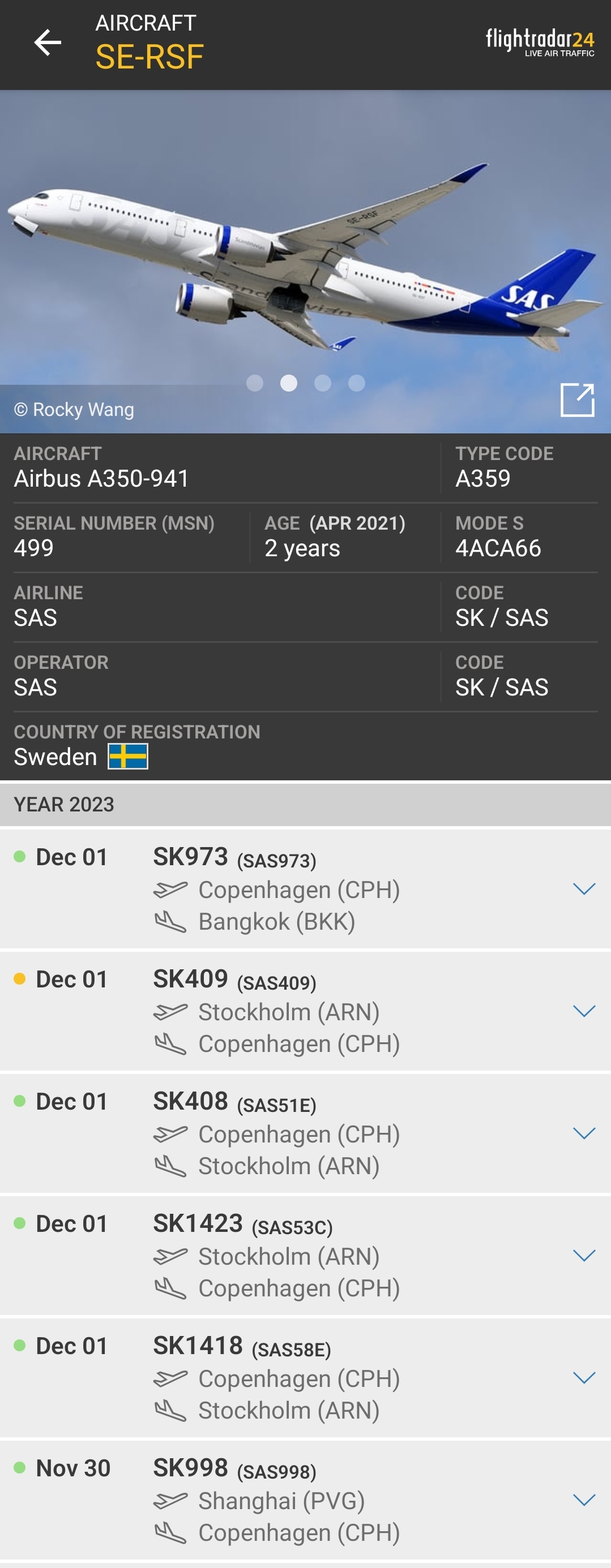Click the AIRCRAFT title at the top
611x1568 pixels.
[x=144, y=24]
